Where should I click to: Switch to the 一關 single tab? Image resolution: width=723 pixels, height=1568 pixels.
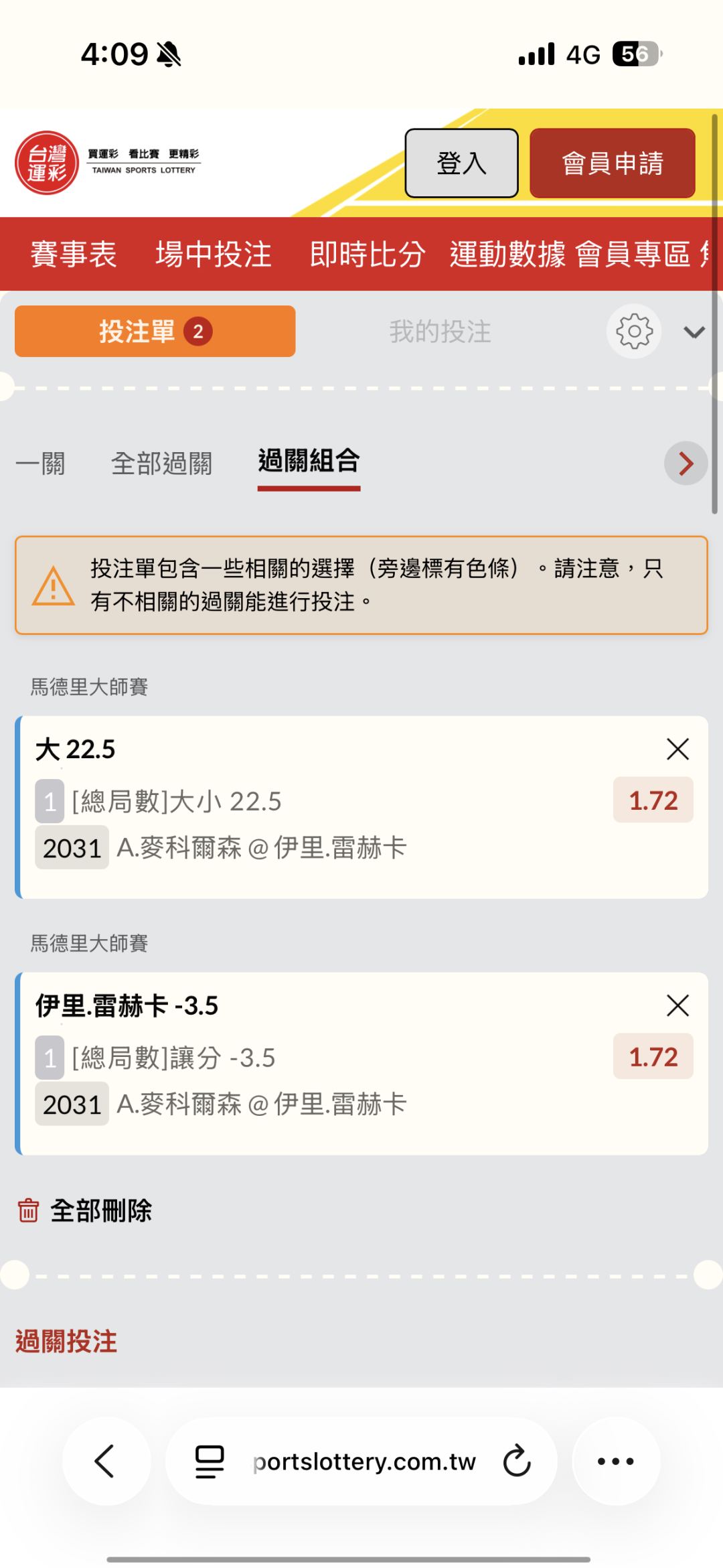[41, 464]
